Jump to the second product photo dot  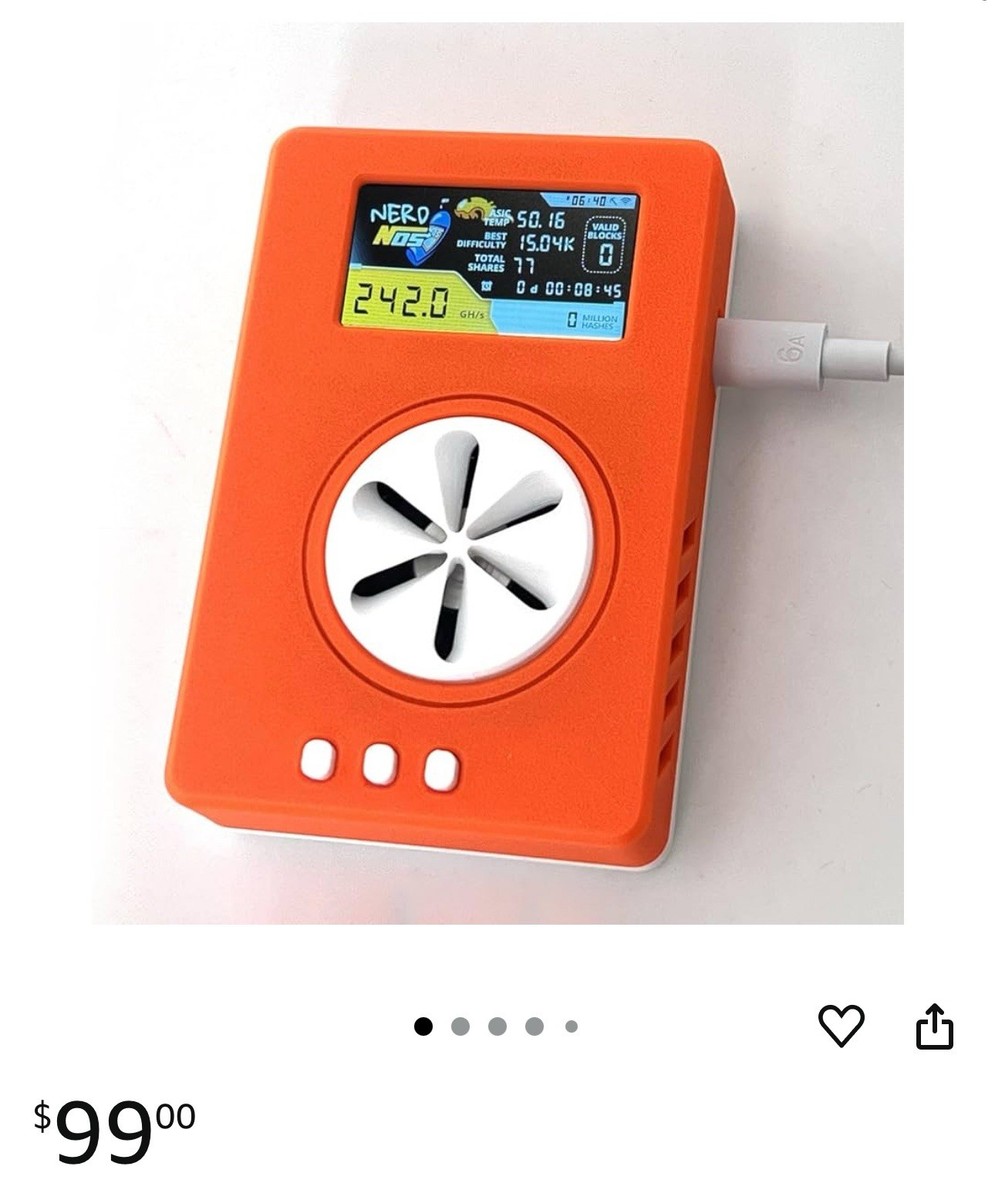pos(460,1026)
